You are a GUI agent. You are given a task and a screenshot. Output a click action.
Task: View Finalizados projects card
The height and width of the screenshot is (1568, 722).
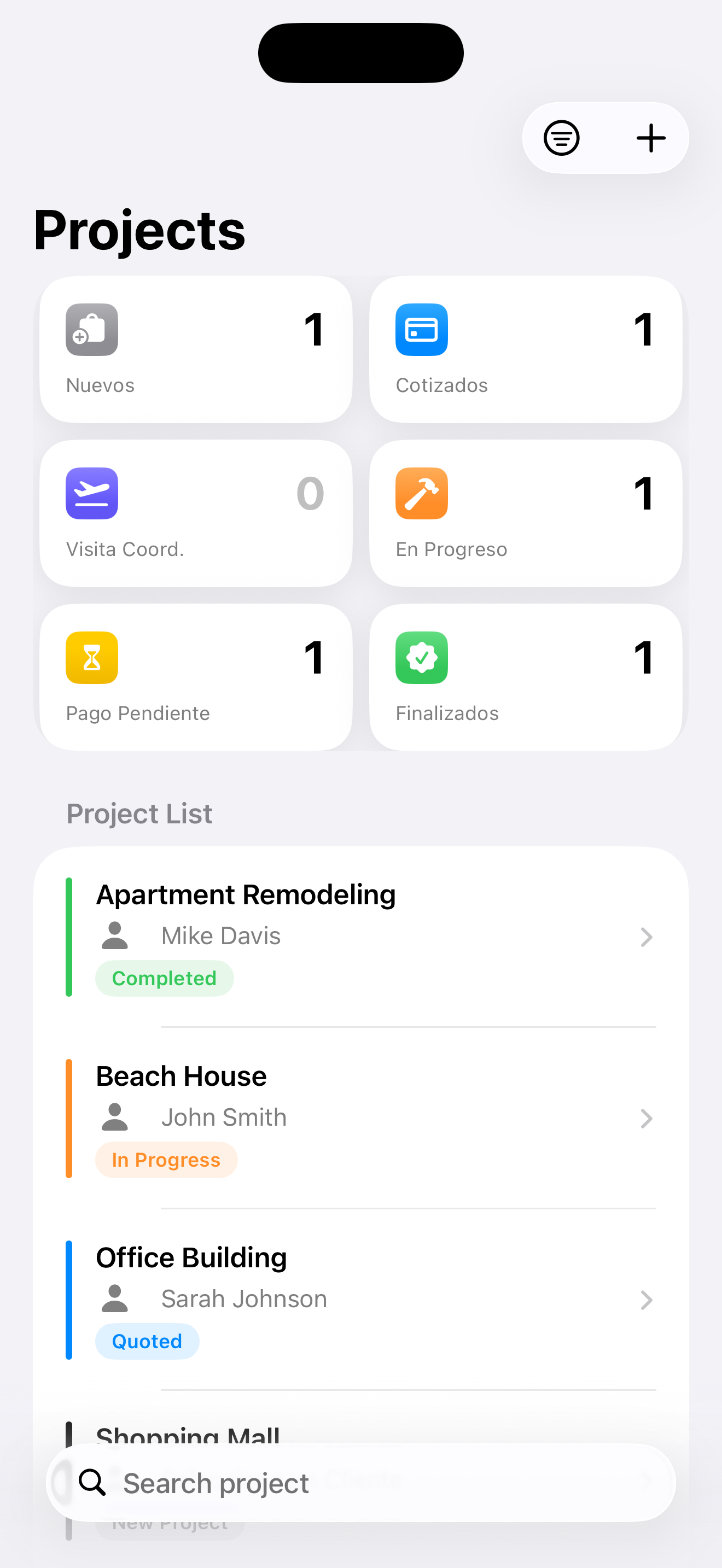[x=526, y=677]
